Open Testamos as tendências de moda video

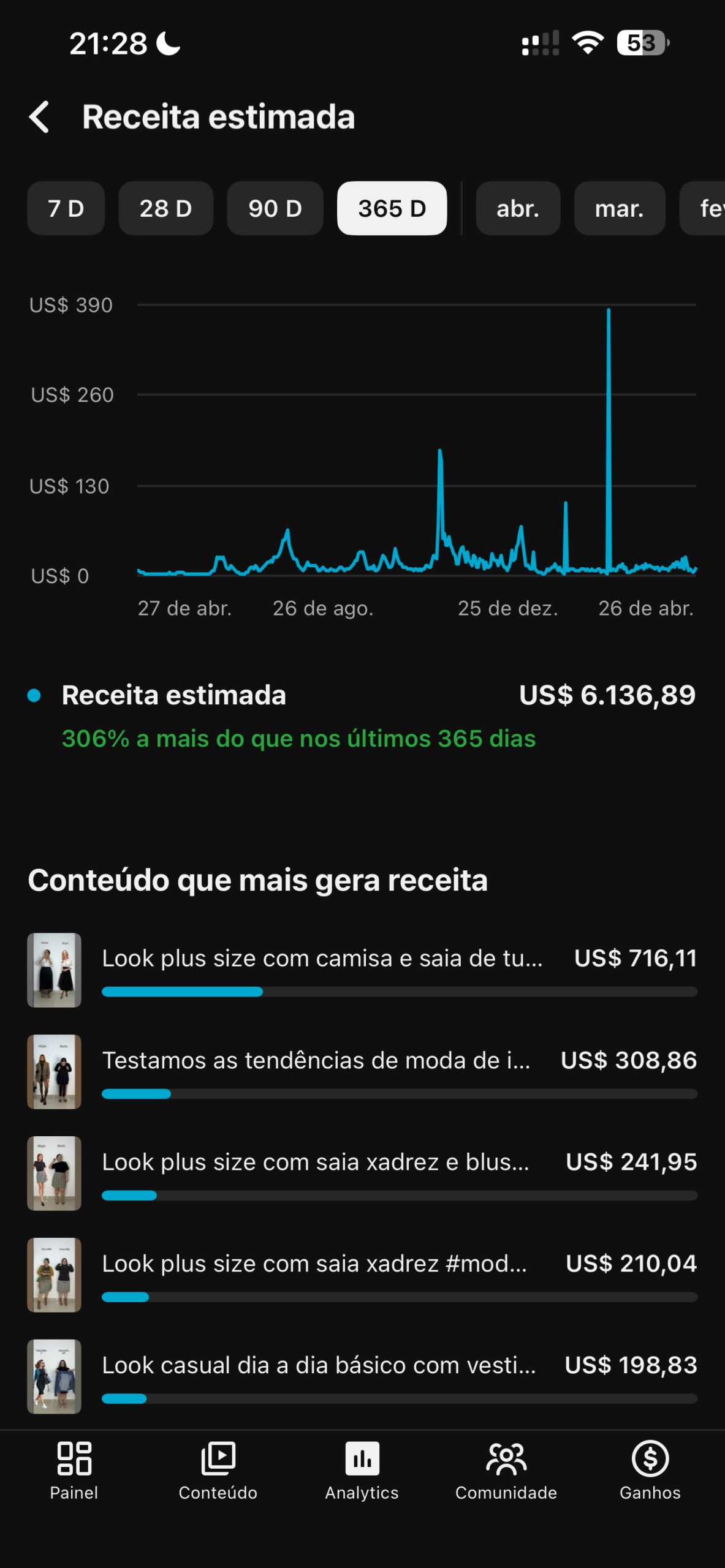pyautogui.click(x=316, y=1060)
